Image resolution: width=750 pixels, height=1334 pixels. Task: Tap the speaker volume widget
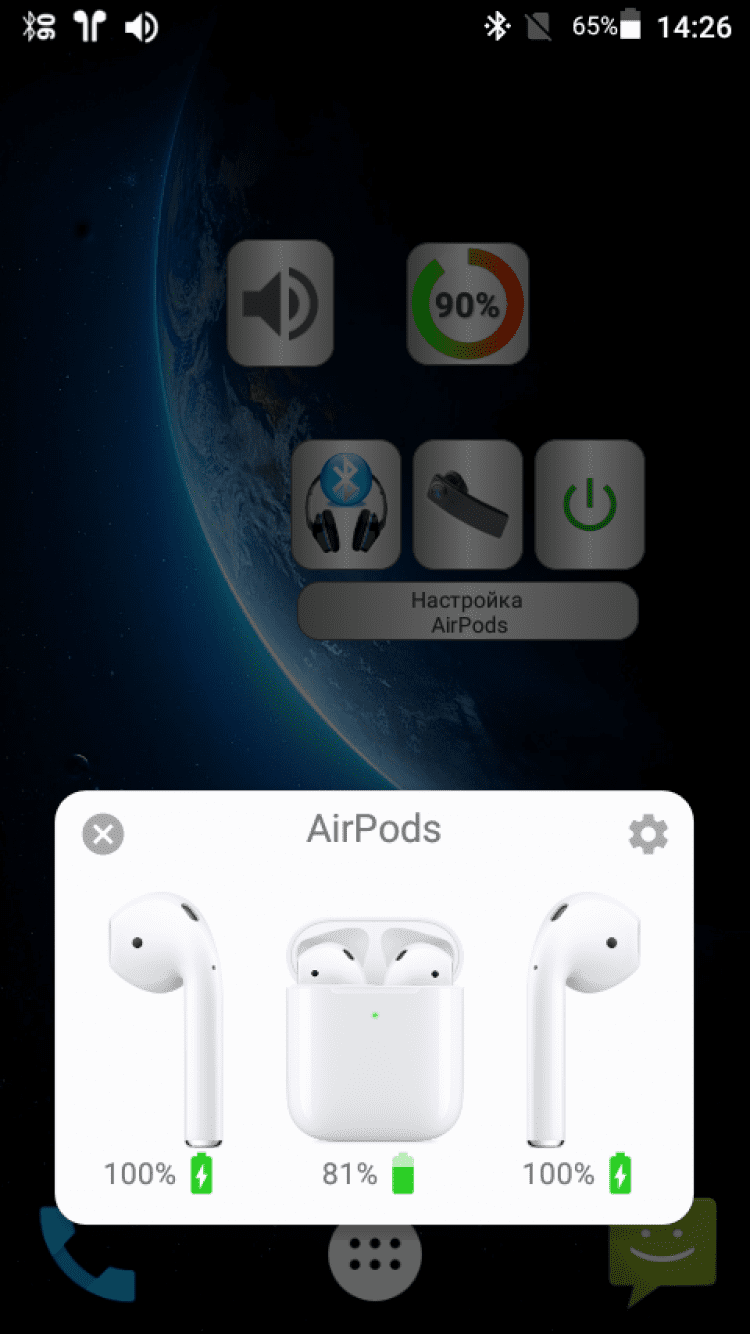280,302
